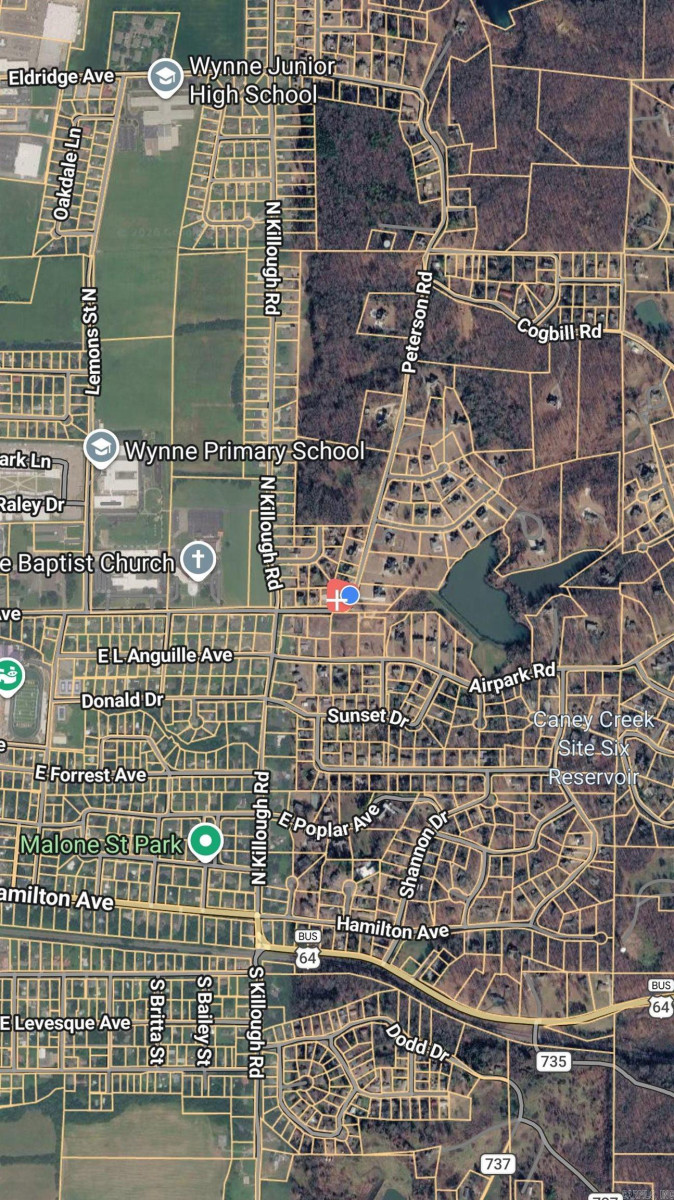Open the Wynne Junior High School marker

coord(164,75)
